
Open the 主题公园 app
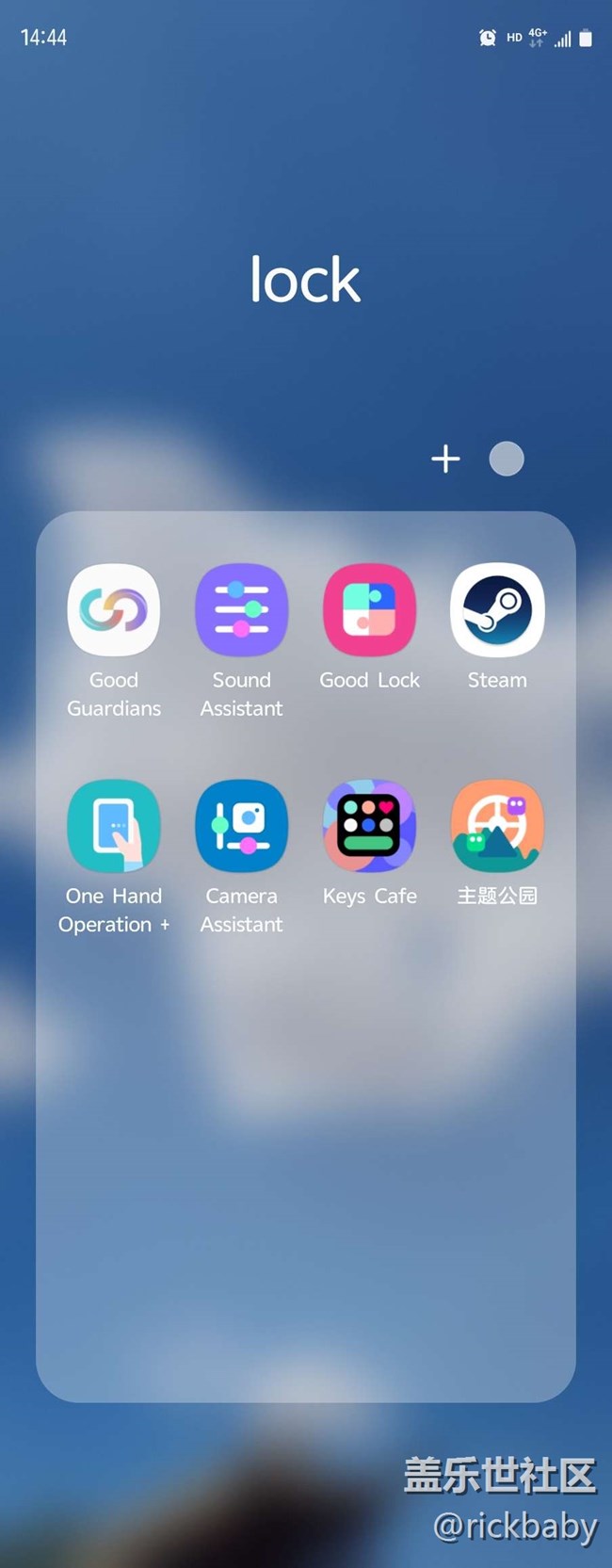pos(497,826)
